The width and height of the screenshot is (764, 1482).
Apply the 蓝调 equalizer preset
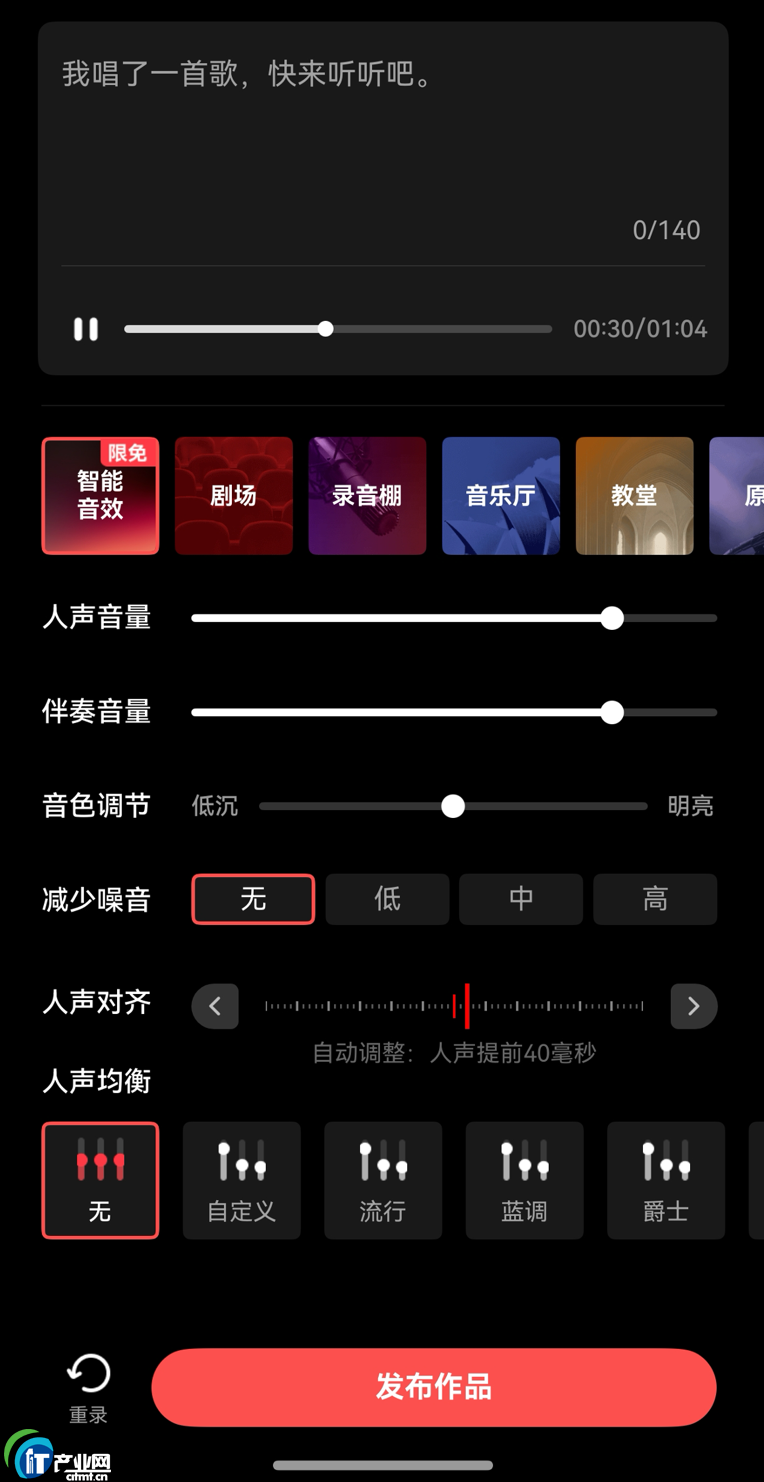coord(524,1180)
